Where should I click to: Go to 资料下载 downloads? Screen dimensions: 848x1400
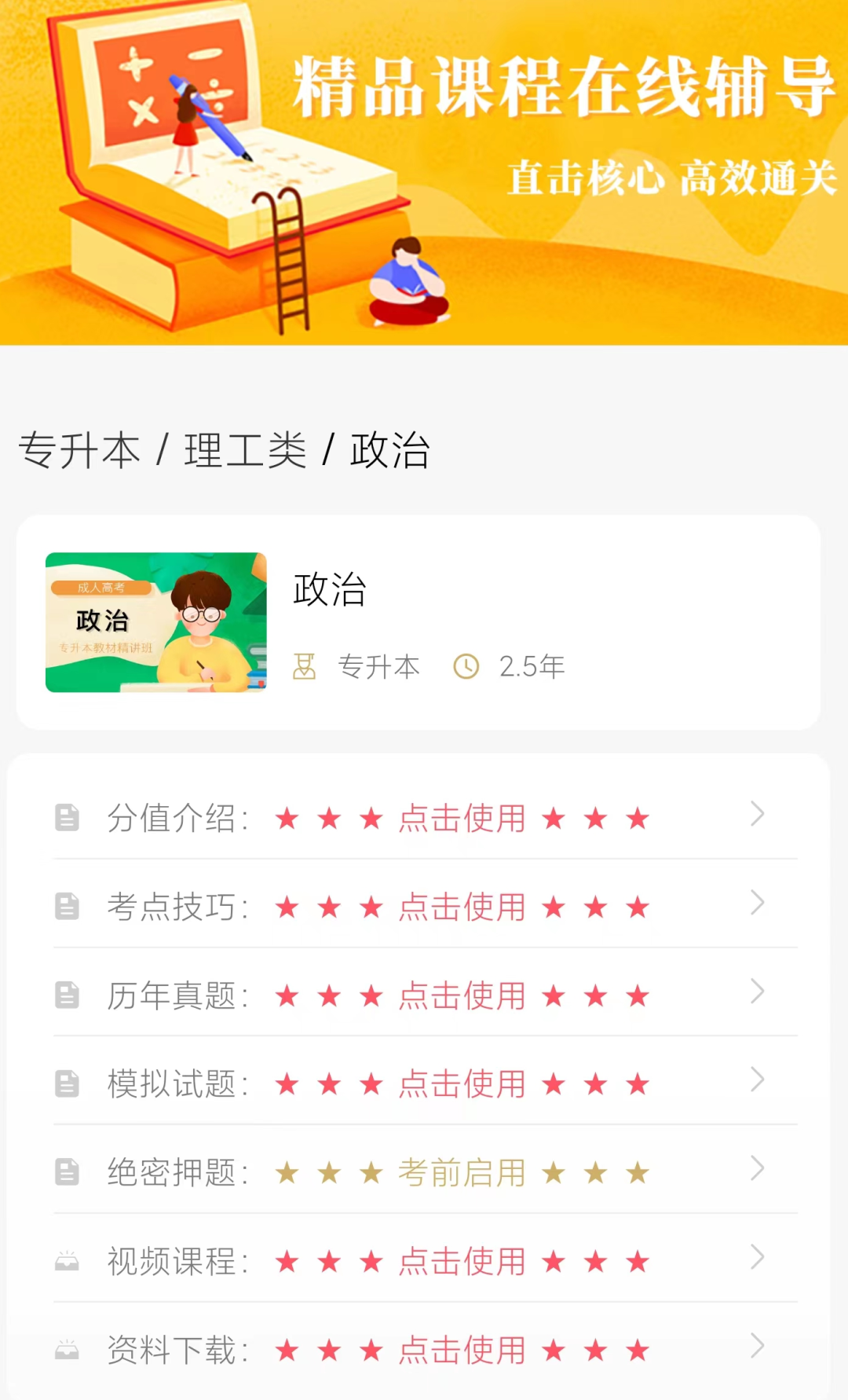click(x=424, y=1350)
